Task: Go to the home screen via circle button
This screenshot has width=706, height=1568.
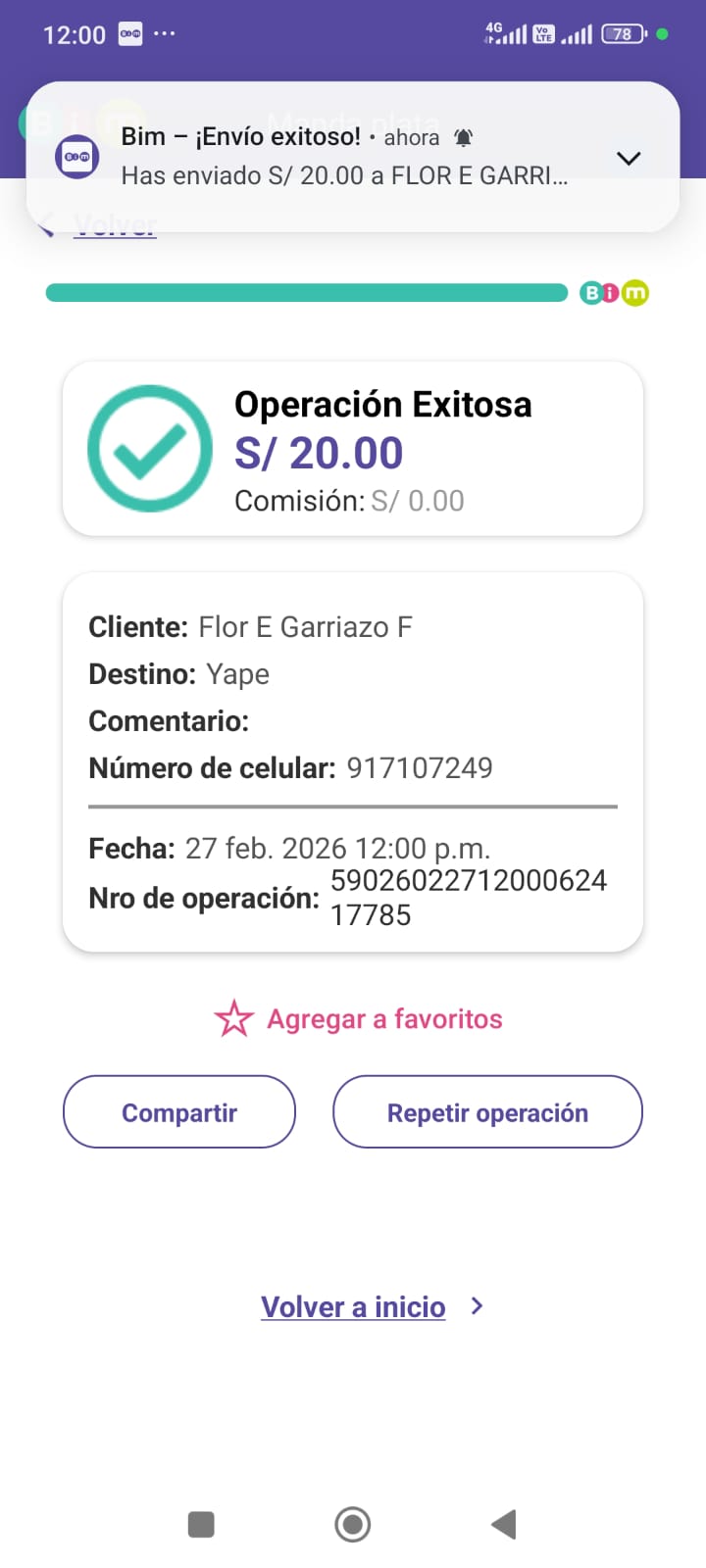Action: coord(353,1524)
